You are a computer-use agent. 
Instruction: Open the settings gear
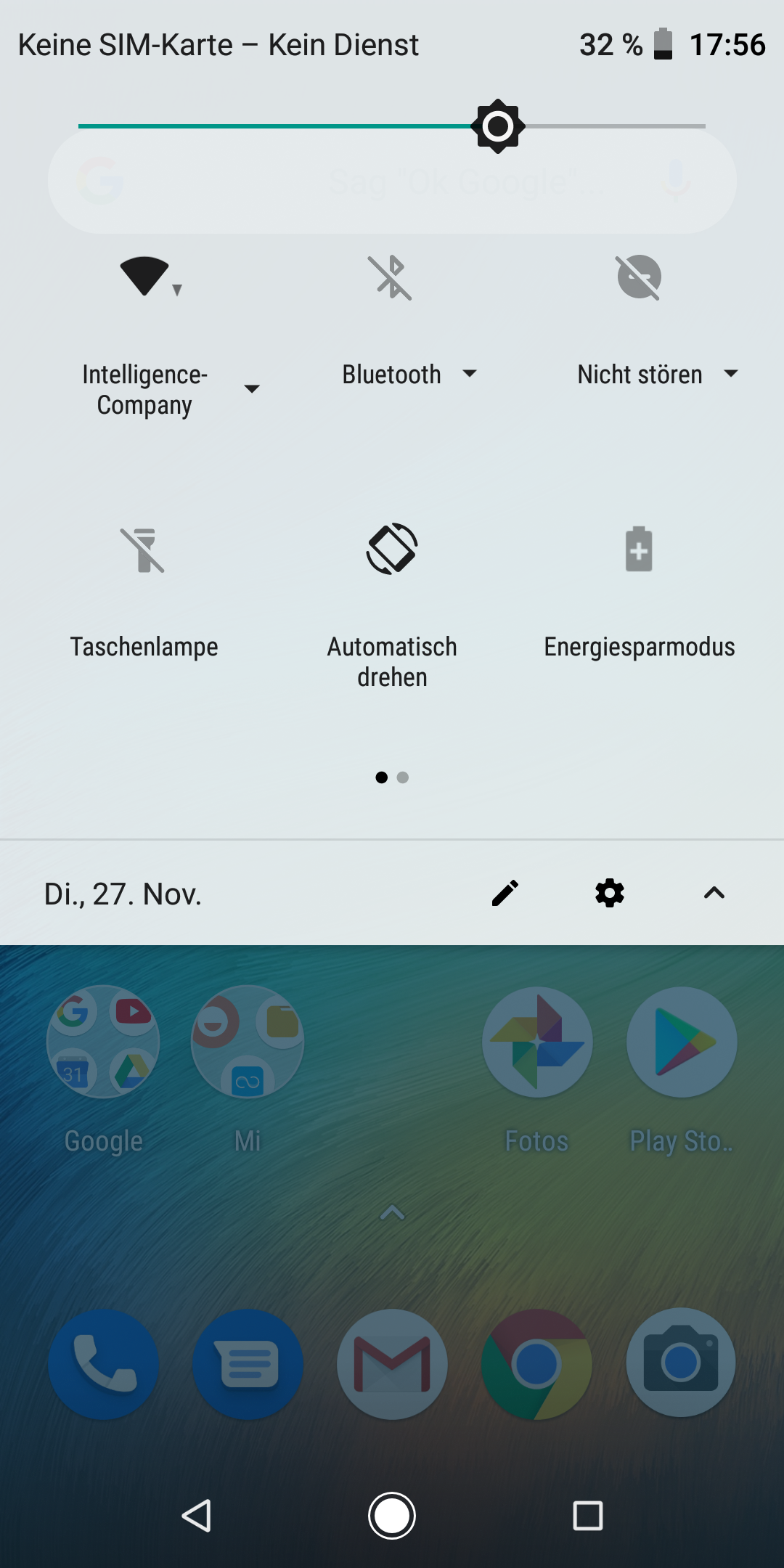pyautogui.click(x=610, y=893)
